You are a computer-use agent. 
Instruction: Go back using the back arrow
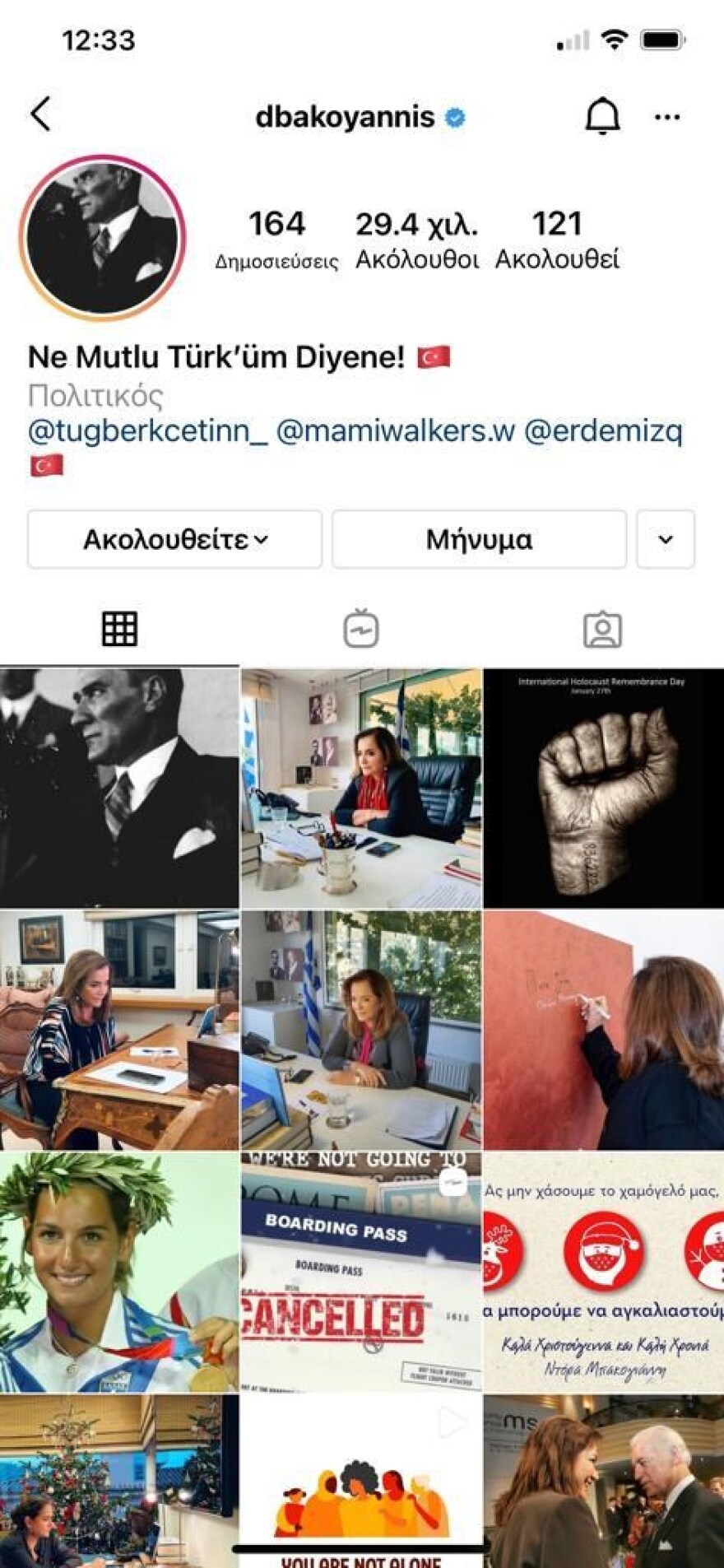point(39,115)
